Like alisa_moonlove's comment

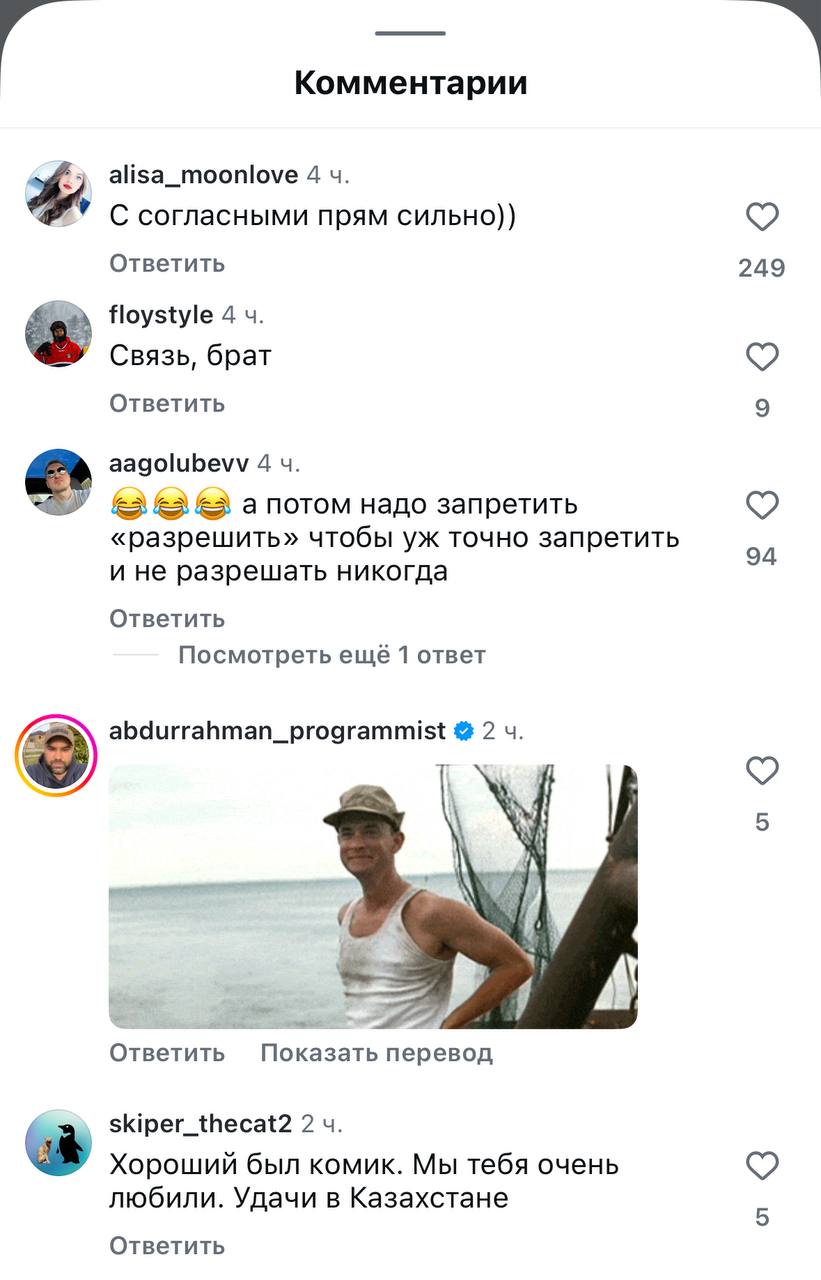[762, 217]
